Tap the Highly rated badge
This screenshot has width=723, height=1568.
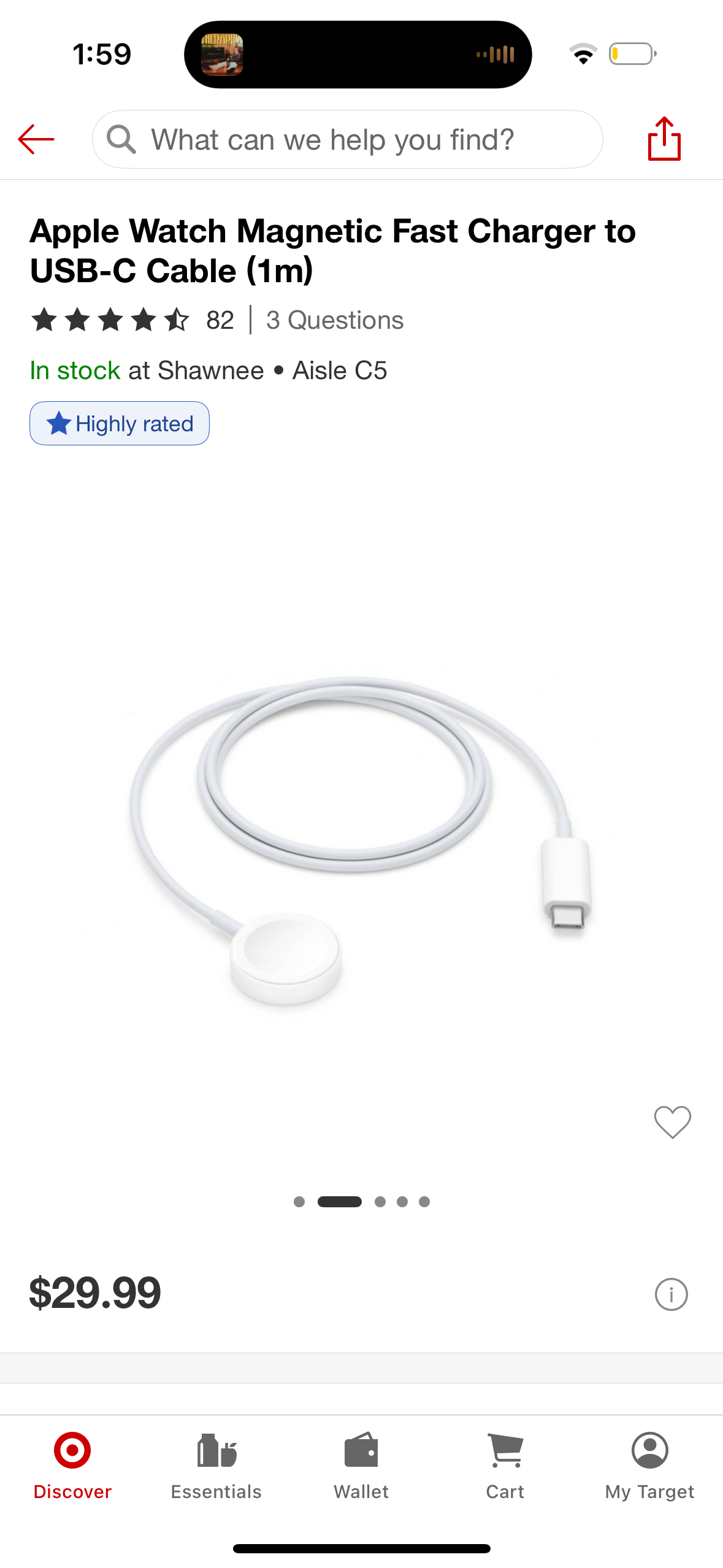point(120,423)
